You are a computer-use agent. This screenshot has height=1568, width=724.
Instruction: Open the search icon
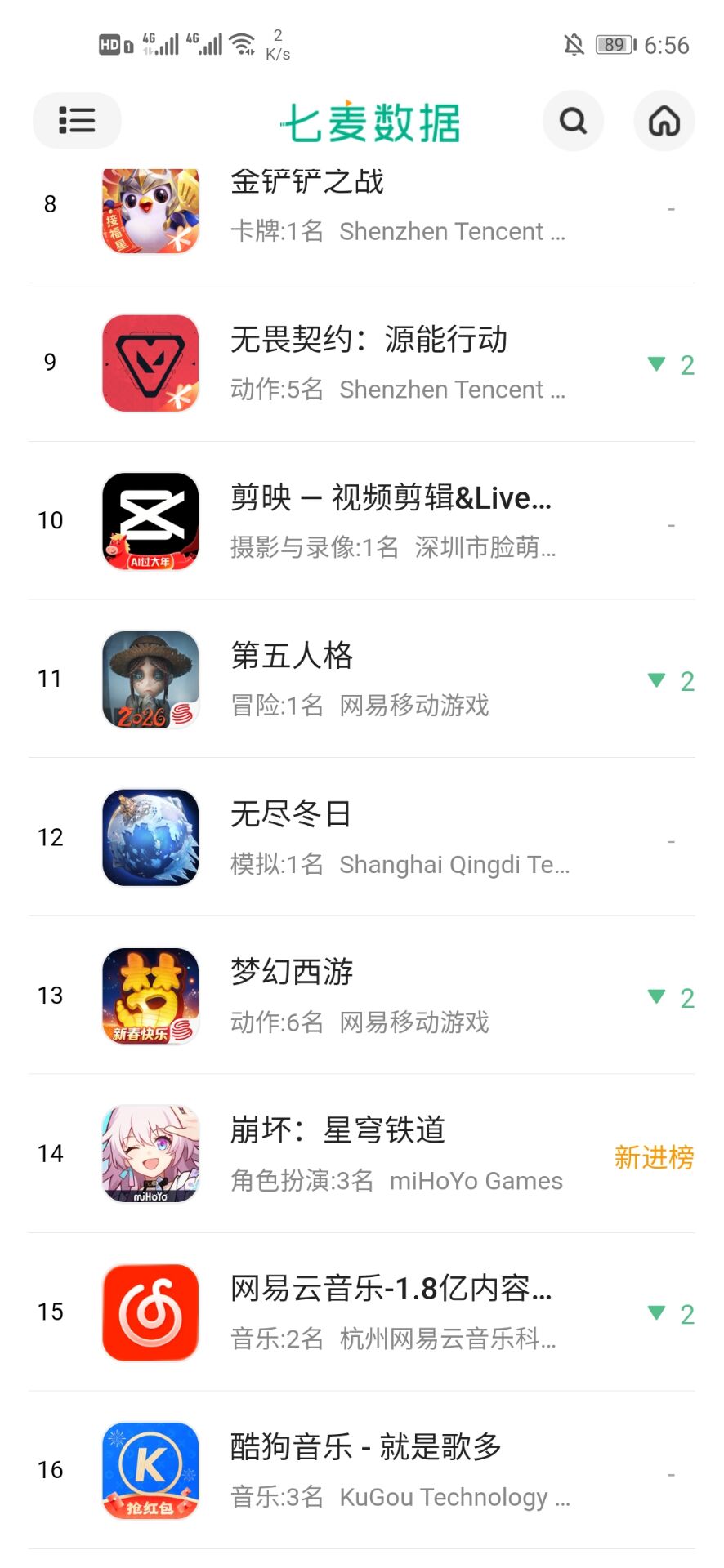573,121
